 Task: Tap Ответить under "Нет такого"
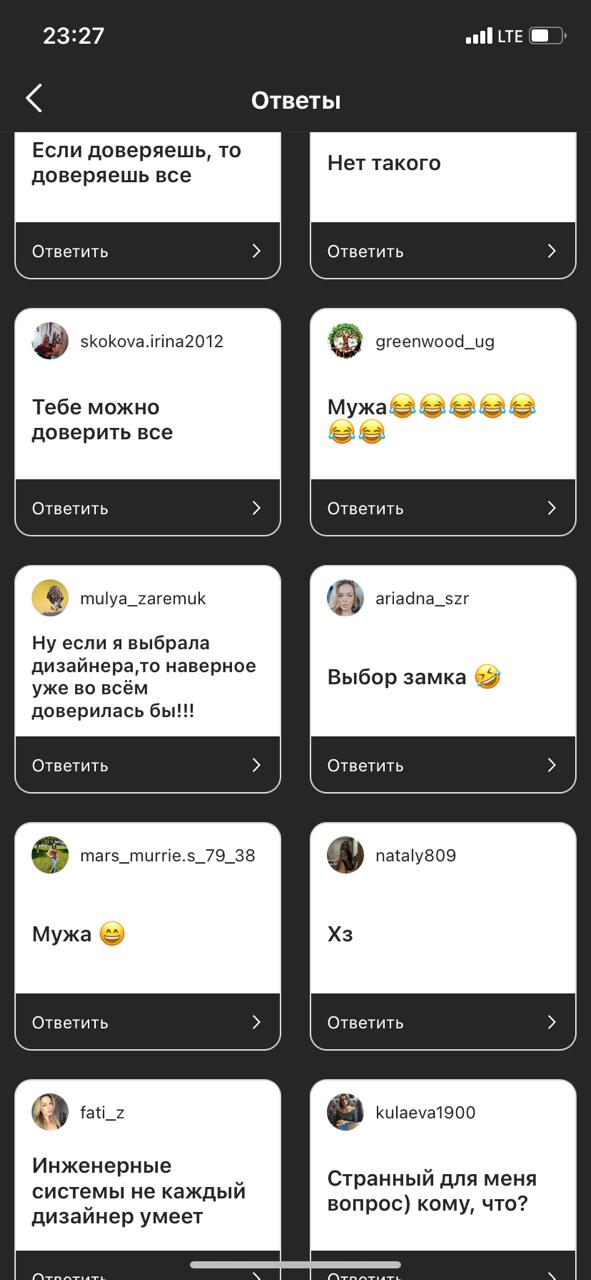(x=443, y=251)
